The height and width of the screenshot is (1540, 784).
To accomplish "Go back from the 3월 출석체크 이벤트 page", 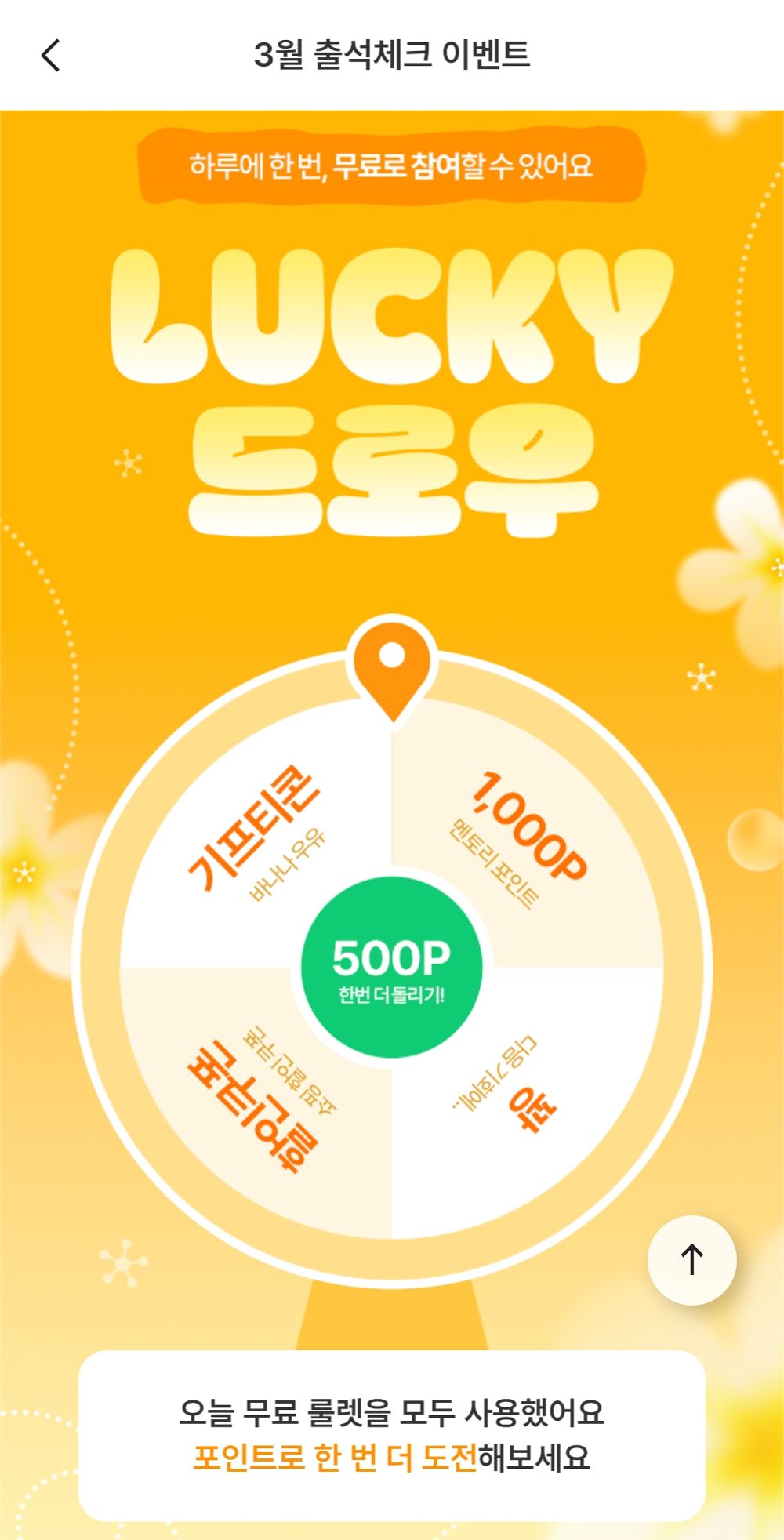I will 51,56.
